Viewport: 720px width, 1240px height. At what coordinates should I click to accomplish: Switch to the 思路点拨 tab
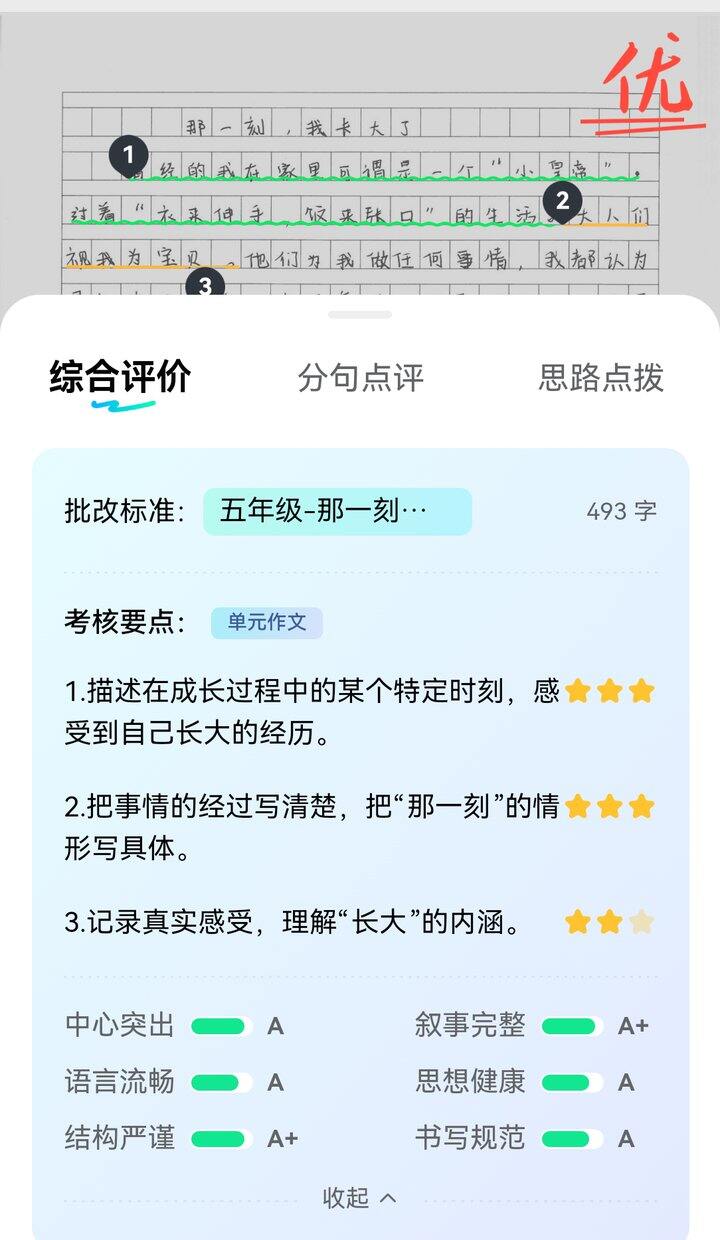click(601, 378)
